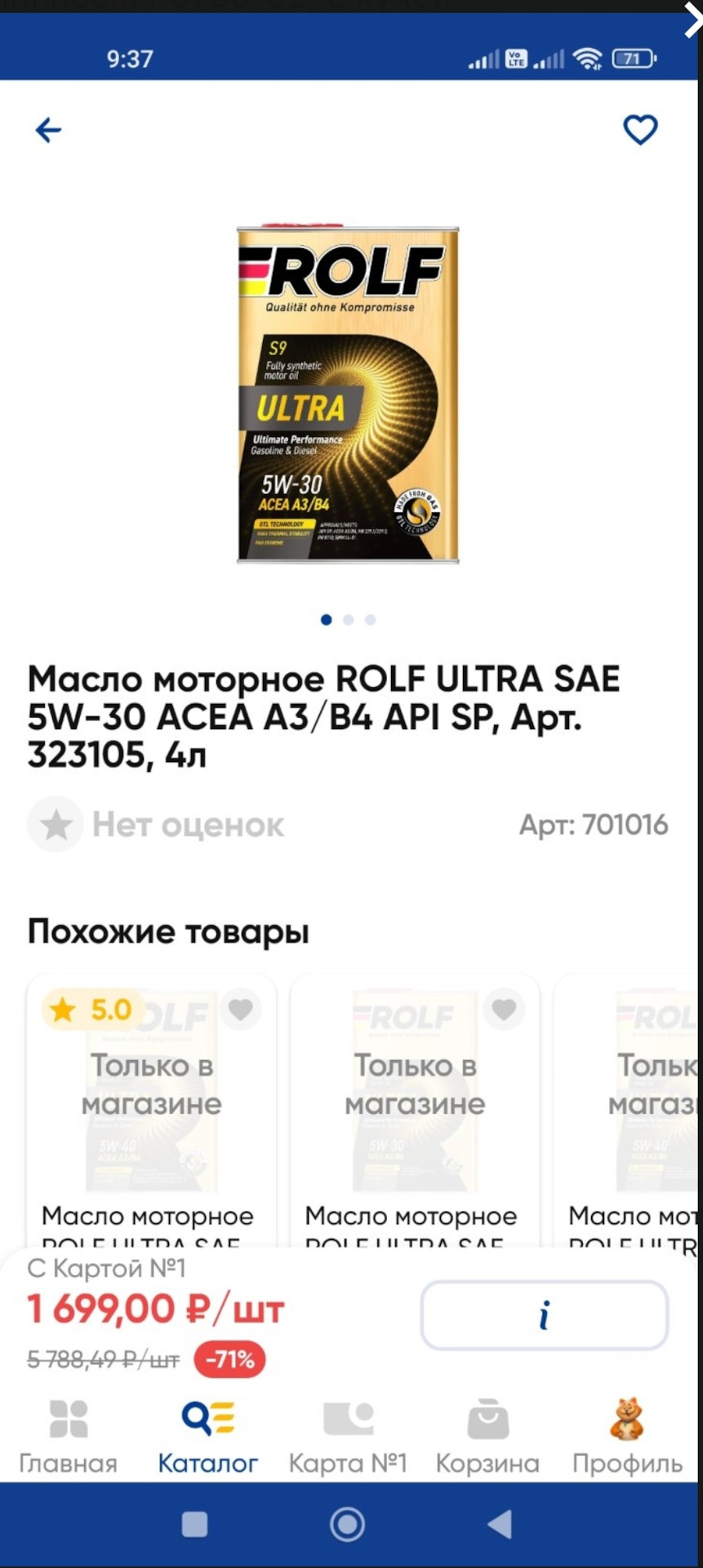Add this ROLF oil to favorites
The height and width of the screenshot is (1568, 703).
639,130
